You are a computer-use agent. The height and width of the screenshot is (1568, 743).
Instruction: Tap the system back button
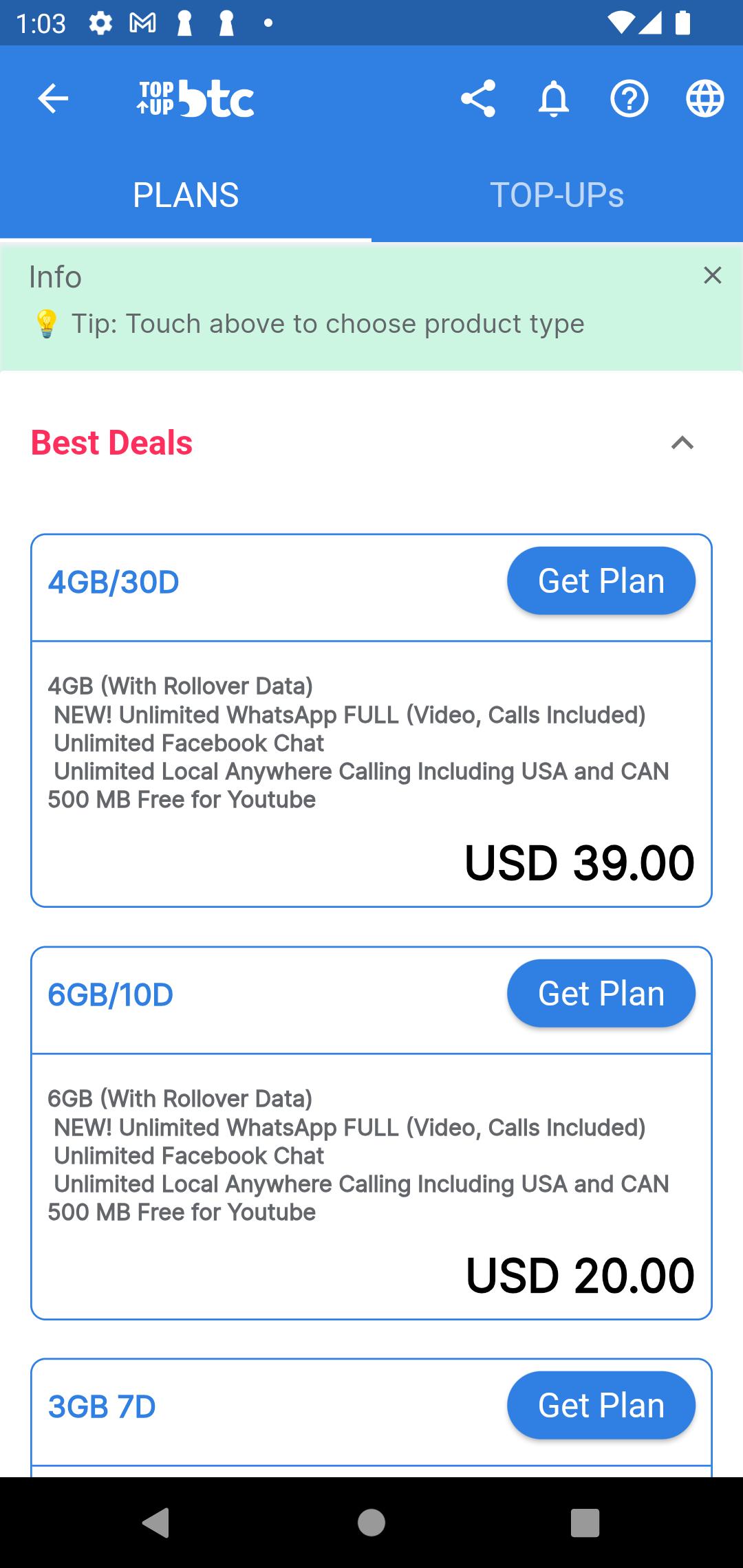pyautogui.click(x=156, y=1523)
